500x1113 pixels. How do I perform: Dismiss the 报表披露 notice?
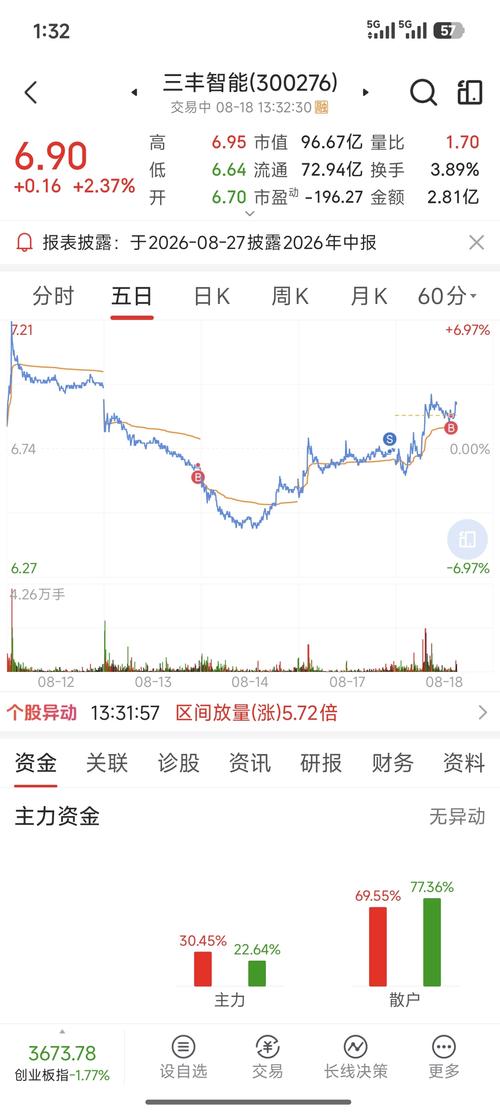click(476, 243)
